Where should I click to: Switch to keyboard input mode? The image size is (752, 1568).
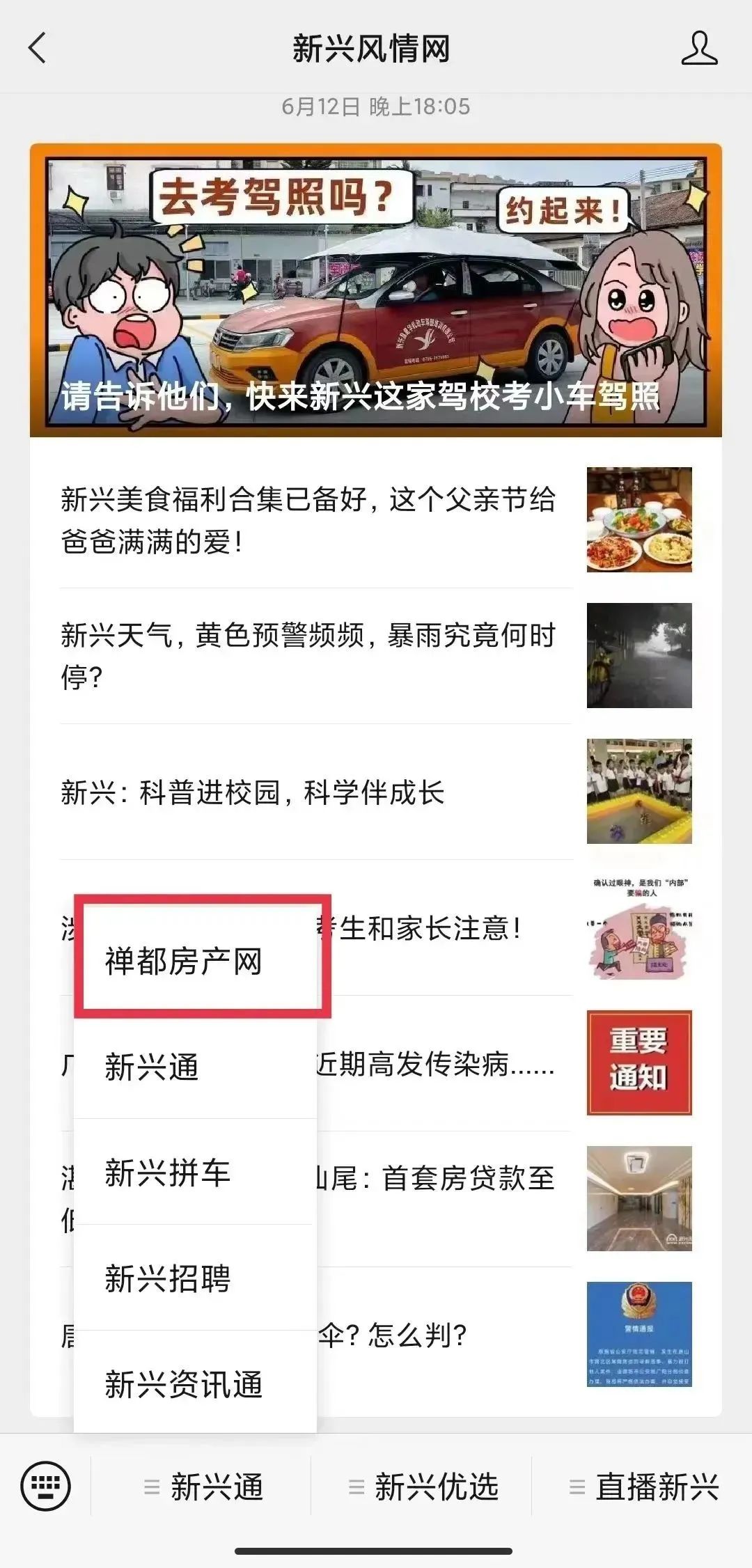coord(46,1486)
